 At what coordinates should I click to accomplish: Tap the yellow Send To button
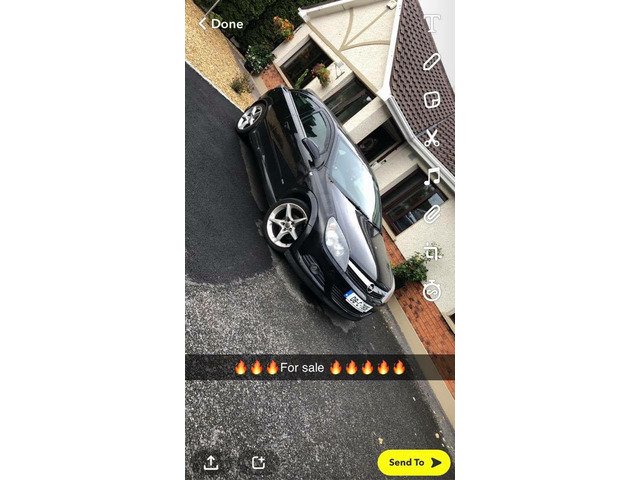pos(414,462)
